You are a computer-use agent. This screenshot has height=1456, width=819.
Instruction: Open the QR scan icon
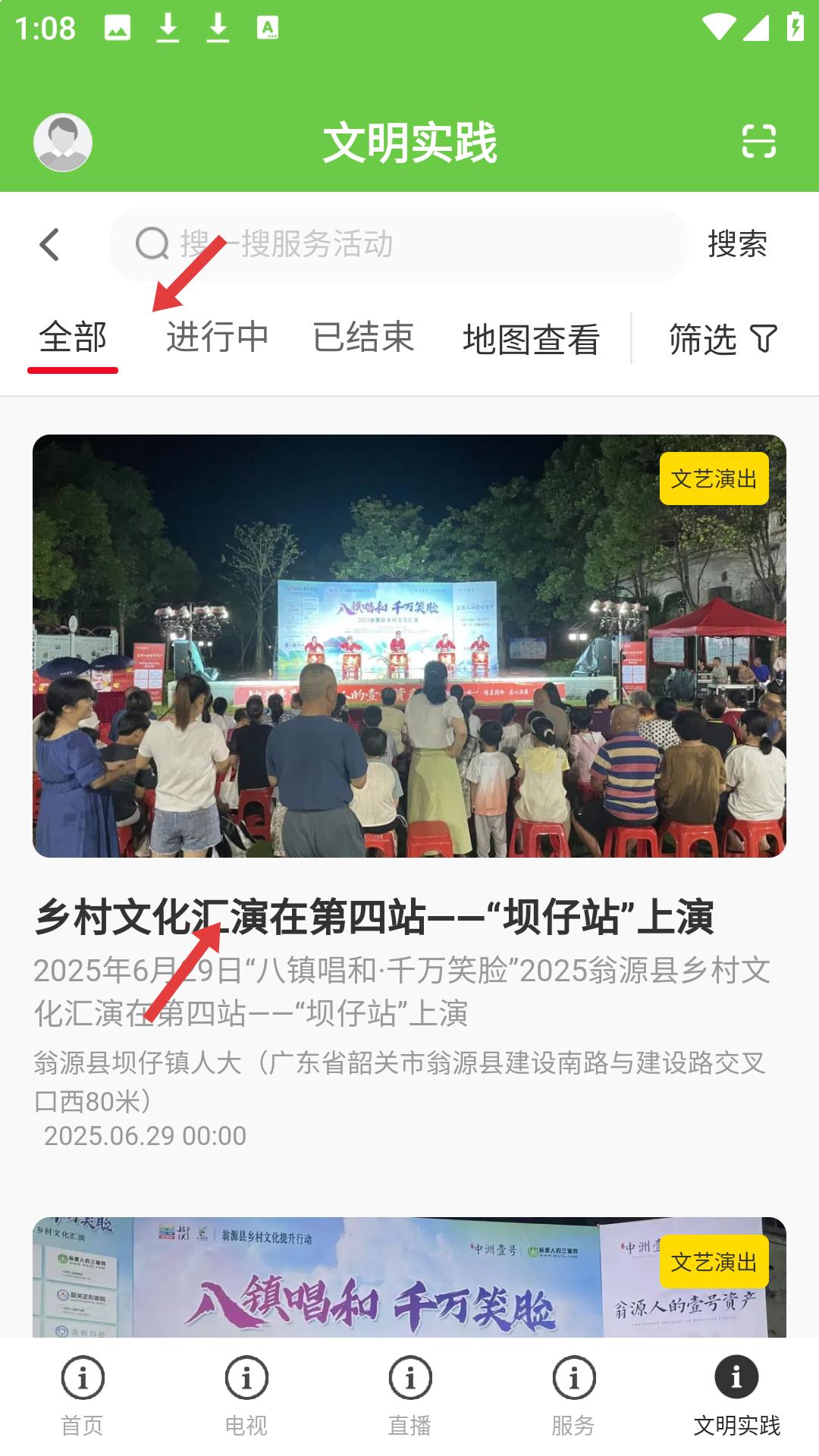[x=758, y=142]
